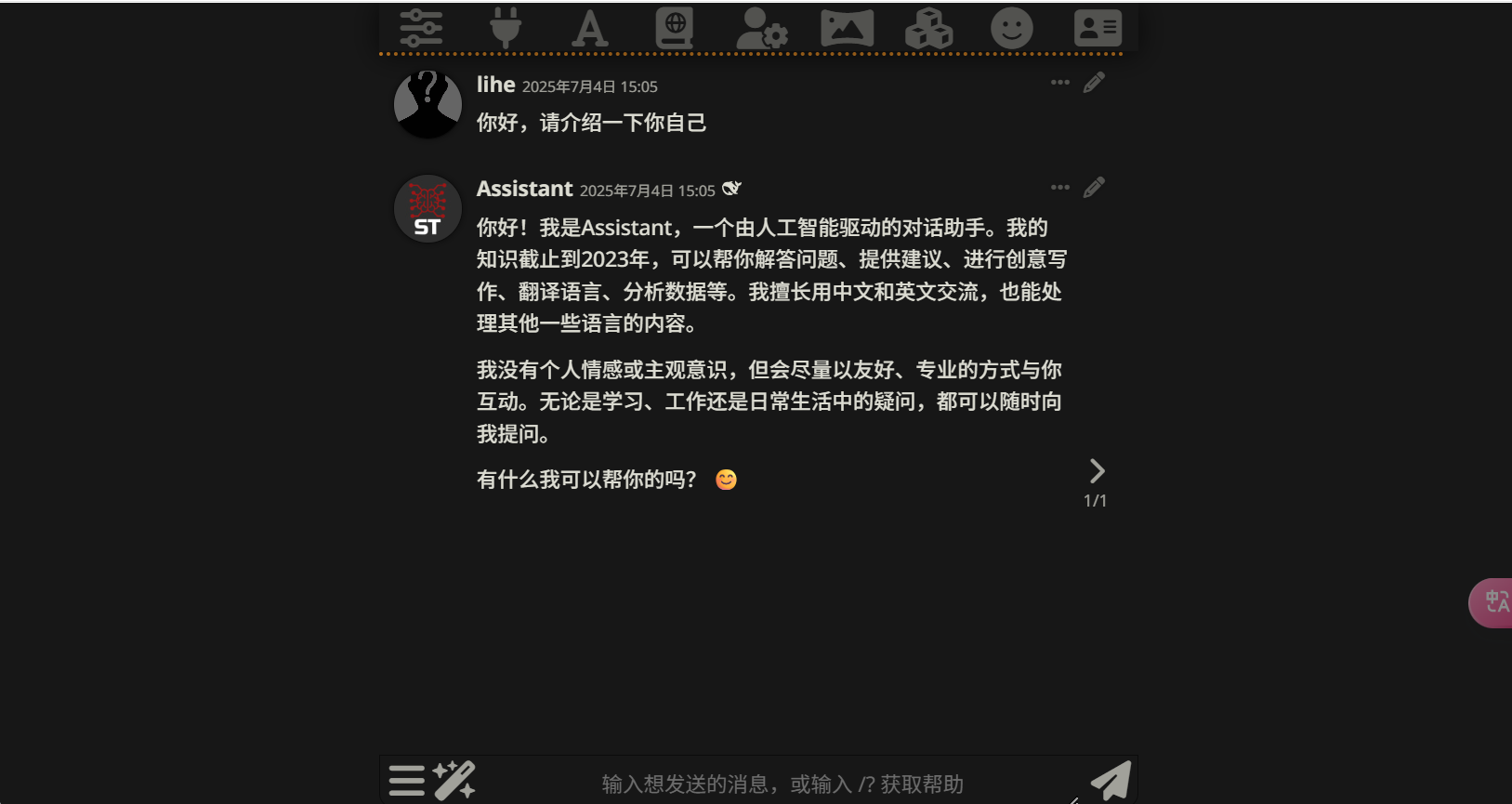Open the world info book
This screenshot has width=1512, height=804.
point(674,28)
